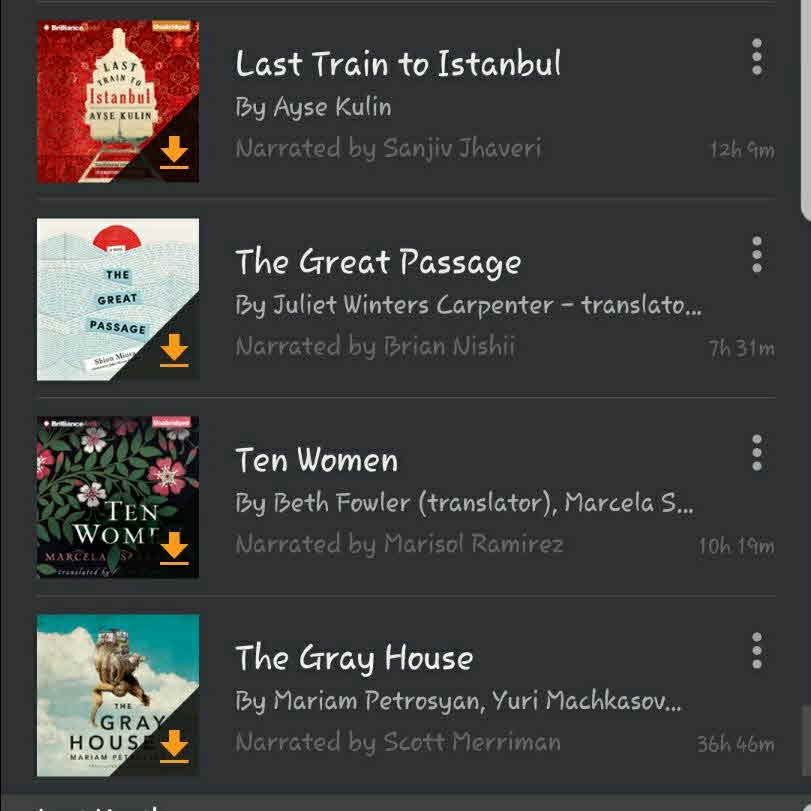Download The Gray House audiobook

(x=174, y=746)
